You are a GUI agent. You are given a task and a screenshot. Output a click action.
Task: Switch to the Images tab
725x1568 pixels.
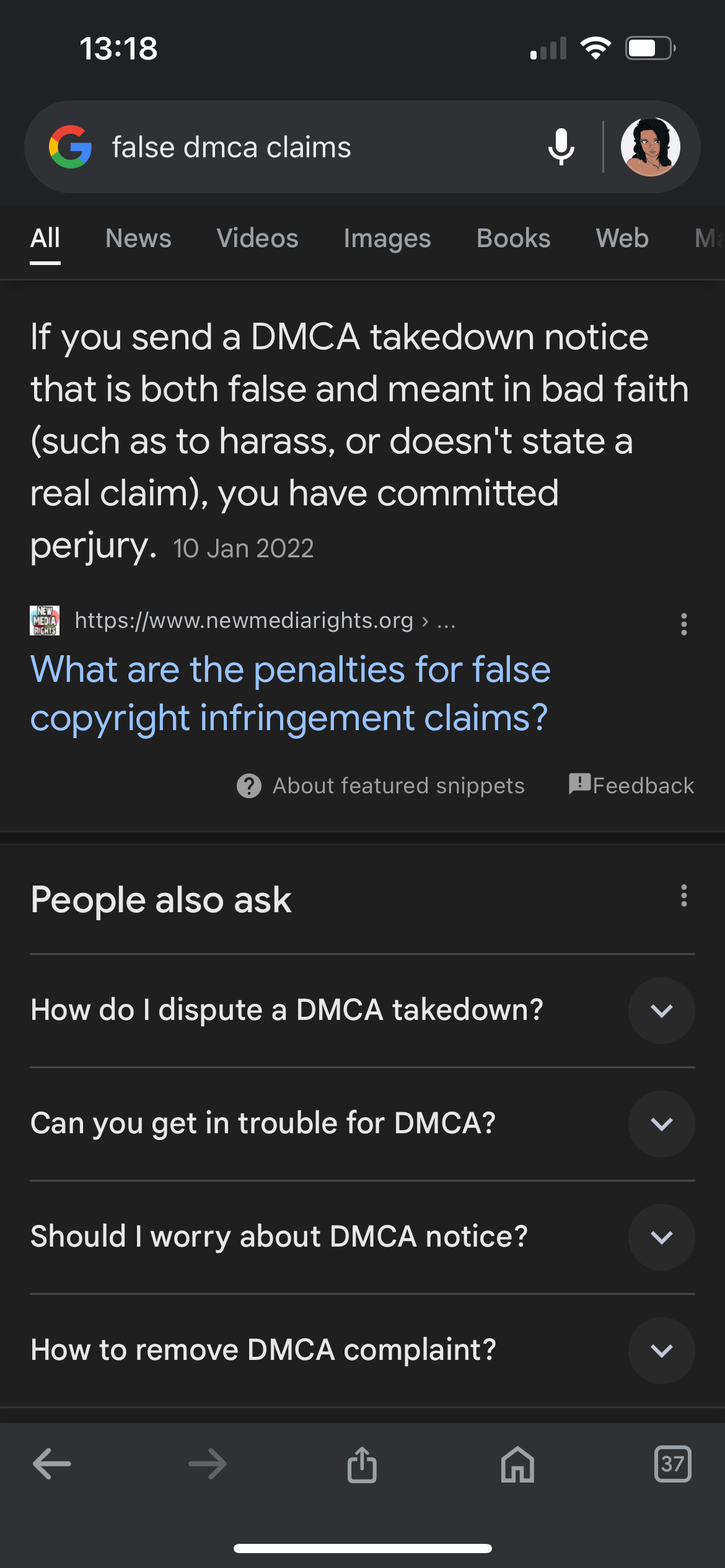387,238
